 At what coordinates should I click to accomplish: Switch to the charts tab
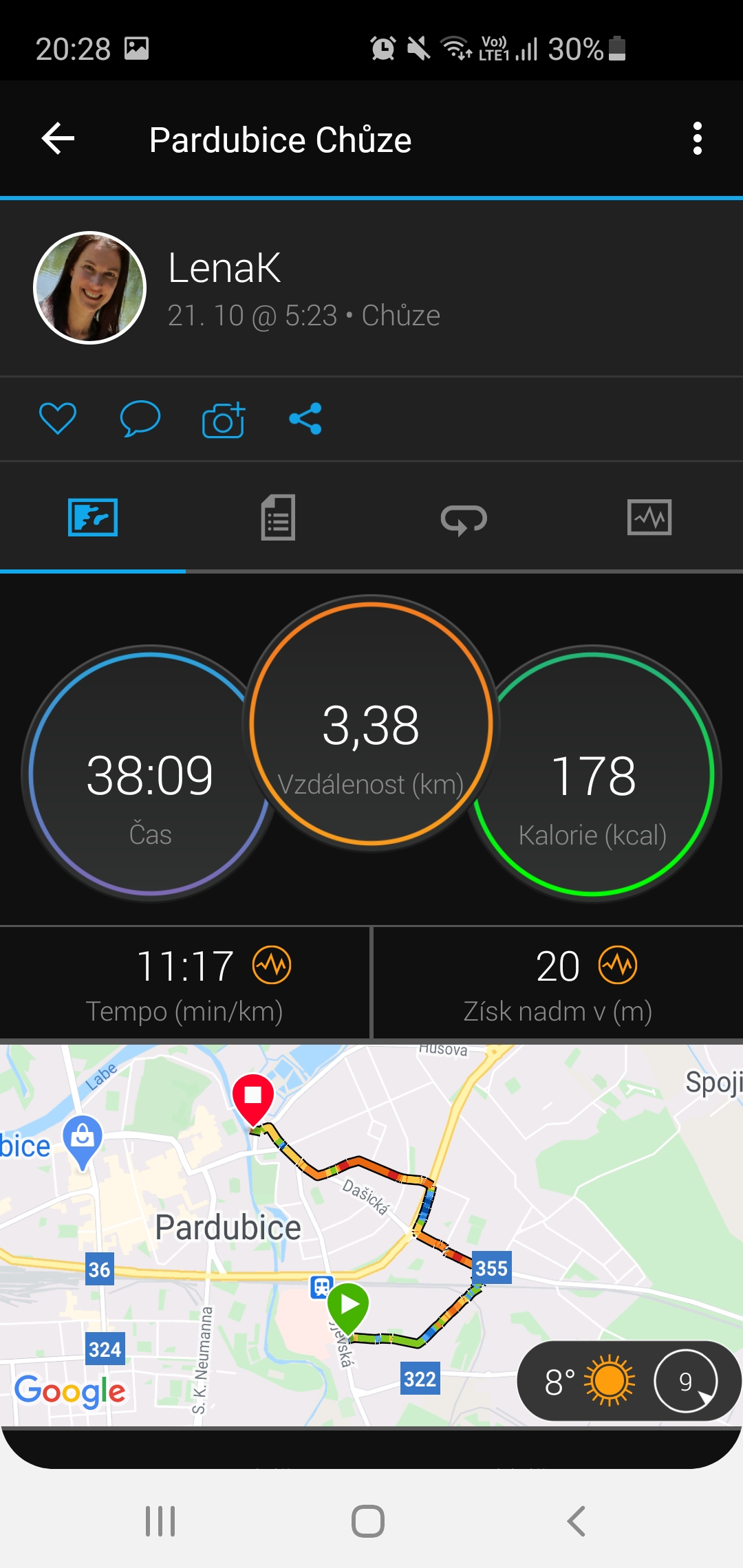tap(649, 517)
